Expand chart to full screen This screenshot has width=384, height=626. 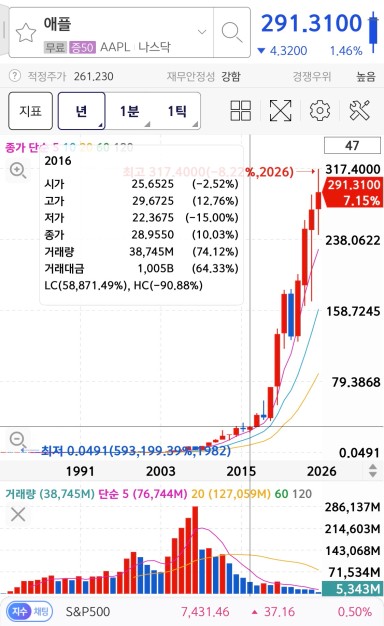coord(280,111)
